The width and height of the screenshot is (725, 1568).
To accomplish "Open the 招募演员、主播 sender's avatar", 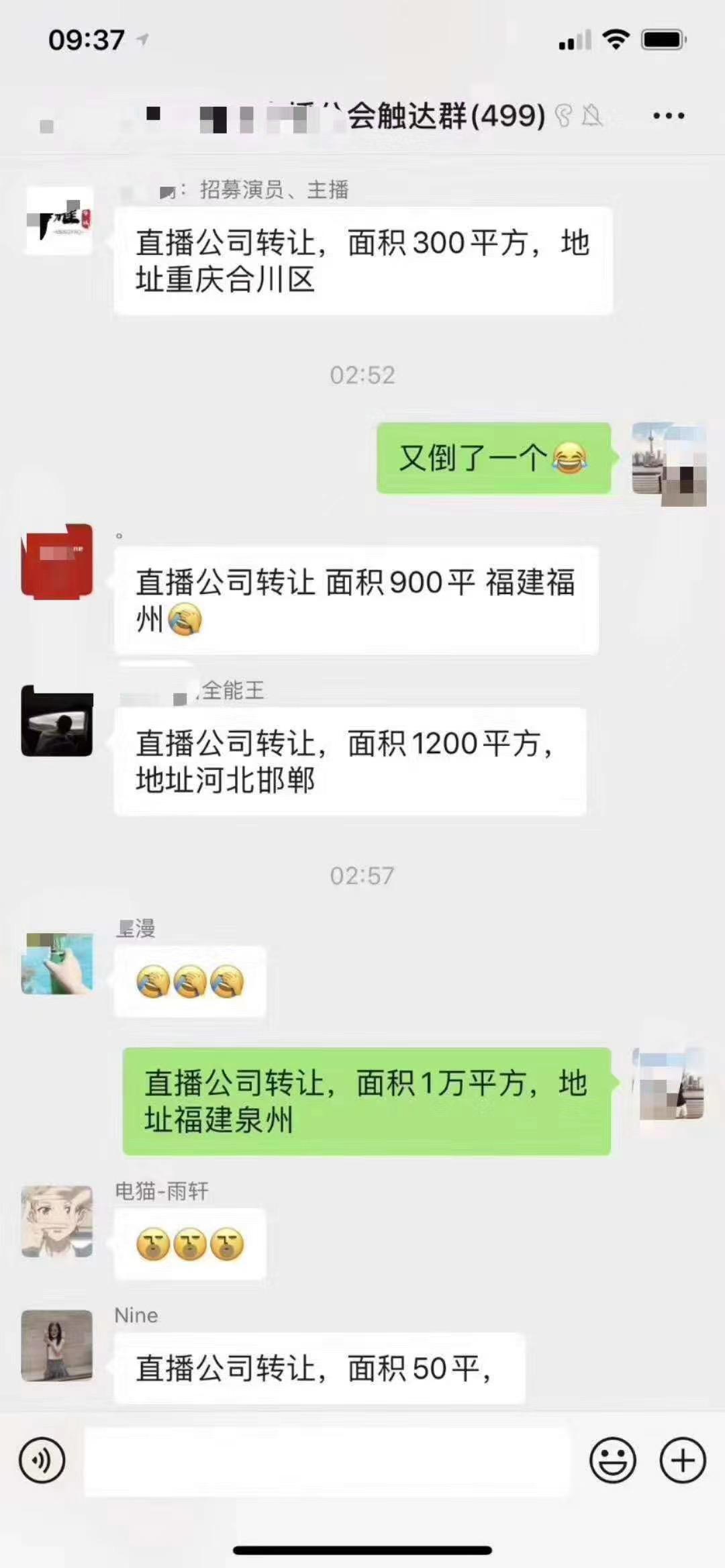I will point(59,221).
